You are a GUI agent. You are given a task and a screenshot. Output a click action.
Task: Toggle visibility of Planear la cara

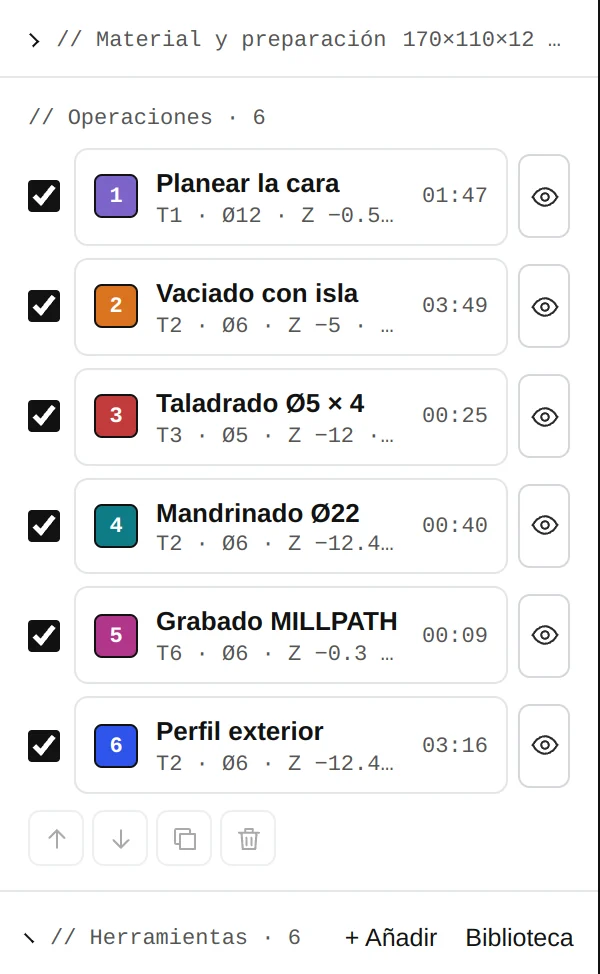coord(544,196)
